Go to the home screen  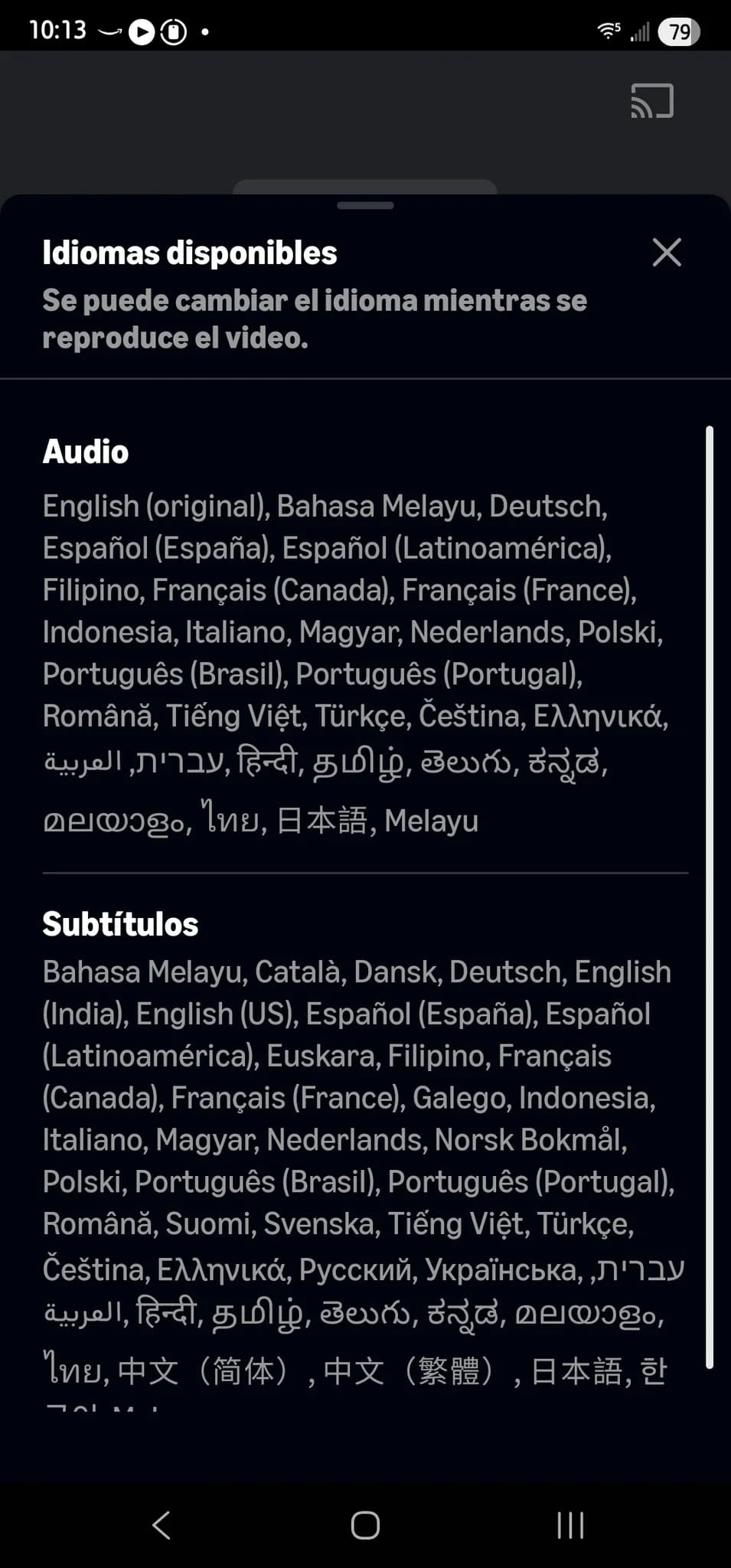point(365,1525)
